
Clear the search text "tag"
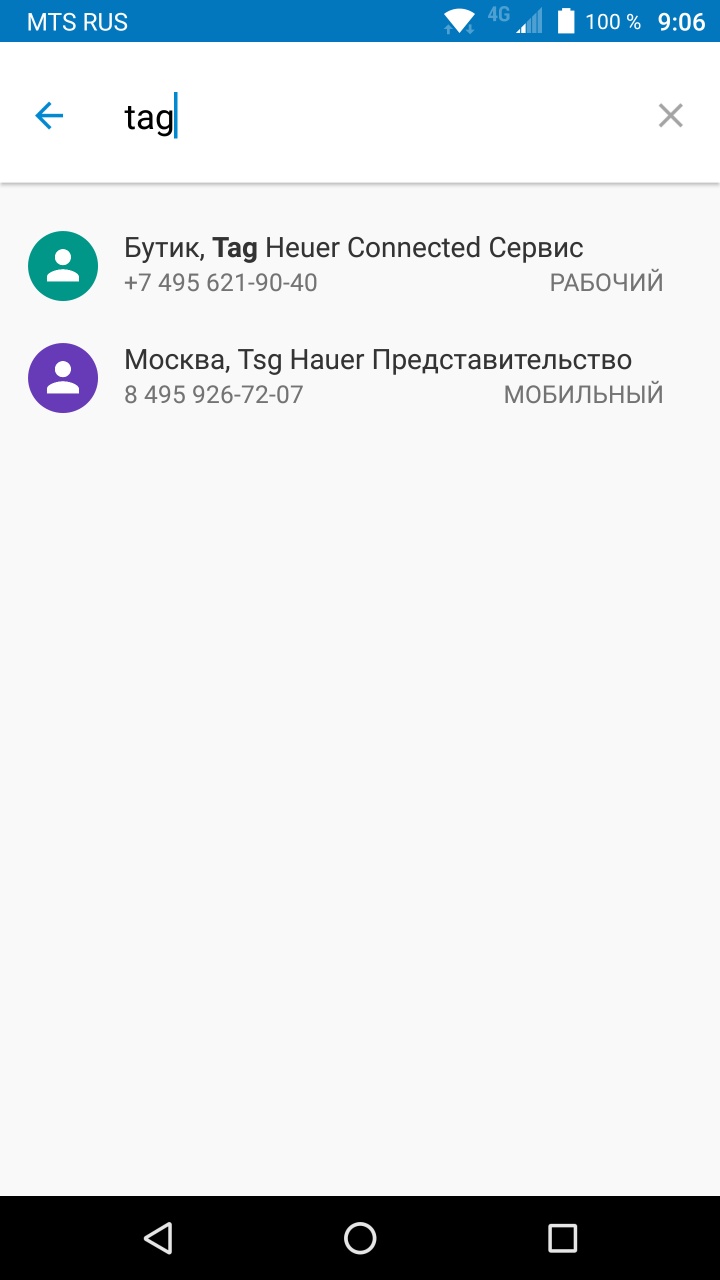670,116
